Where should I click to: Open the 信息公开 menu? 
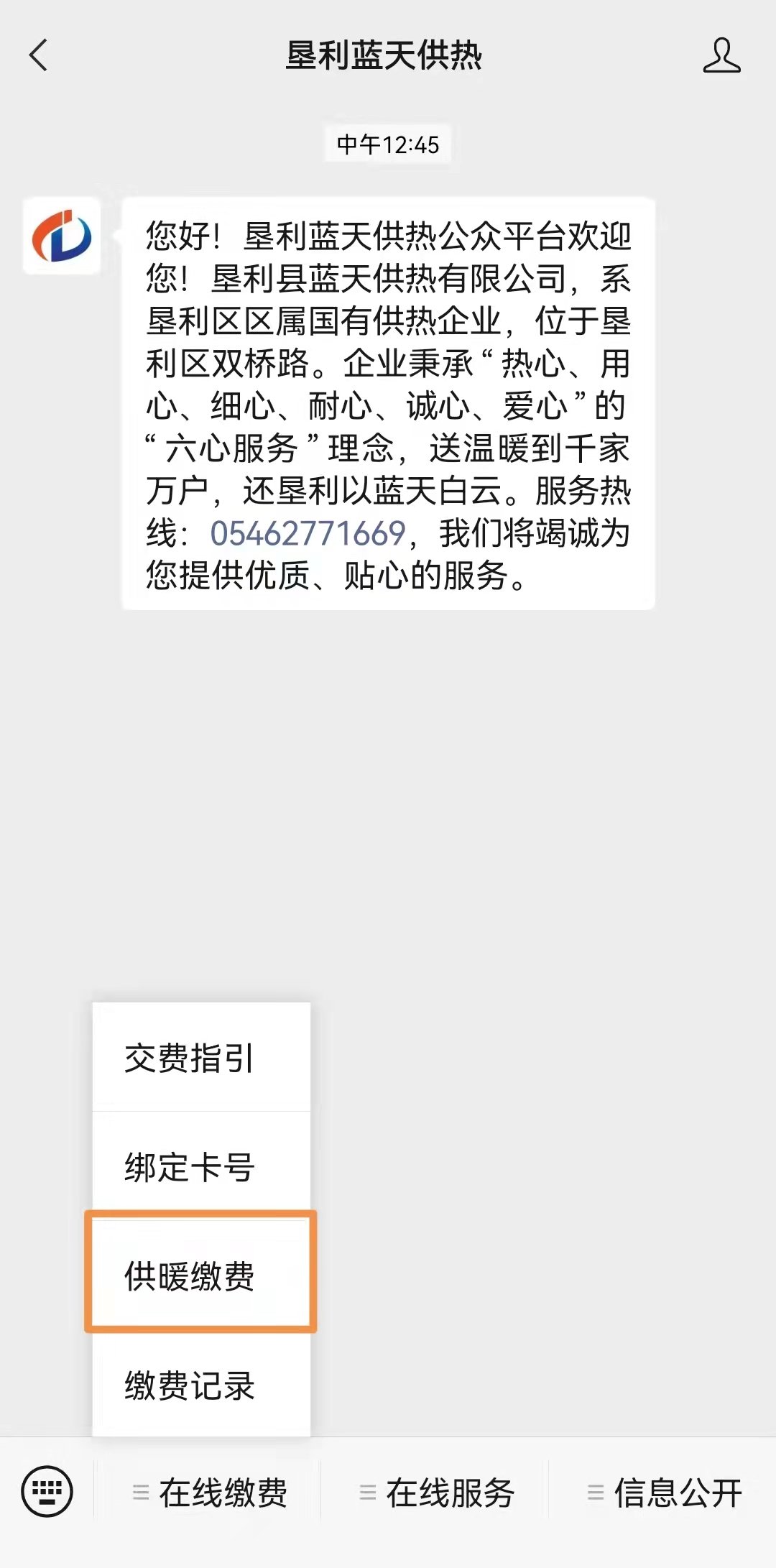tap(664, 1493)
